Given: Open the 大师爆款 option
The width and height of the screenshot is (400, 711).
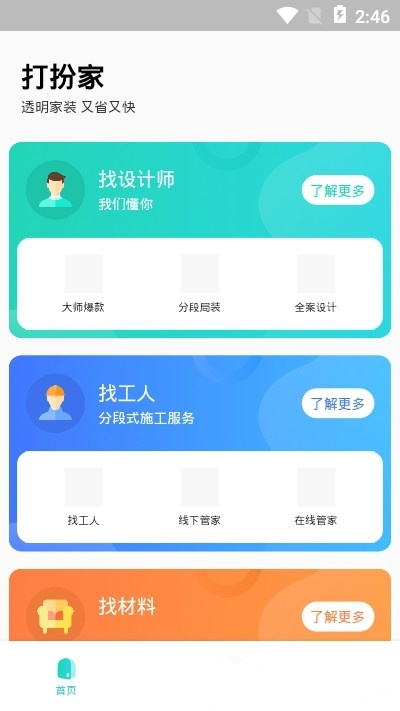Looking at the screenshot, I should pyautogui.click(x=83, y=284).
